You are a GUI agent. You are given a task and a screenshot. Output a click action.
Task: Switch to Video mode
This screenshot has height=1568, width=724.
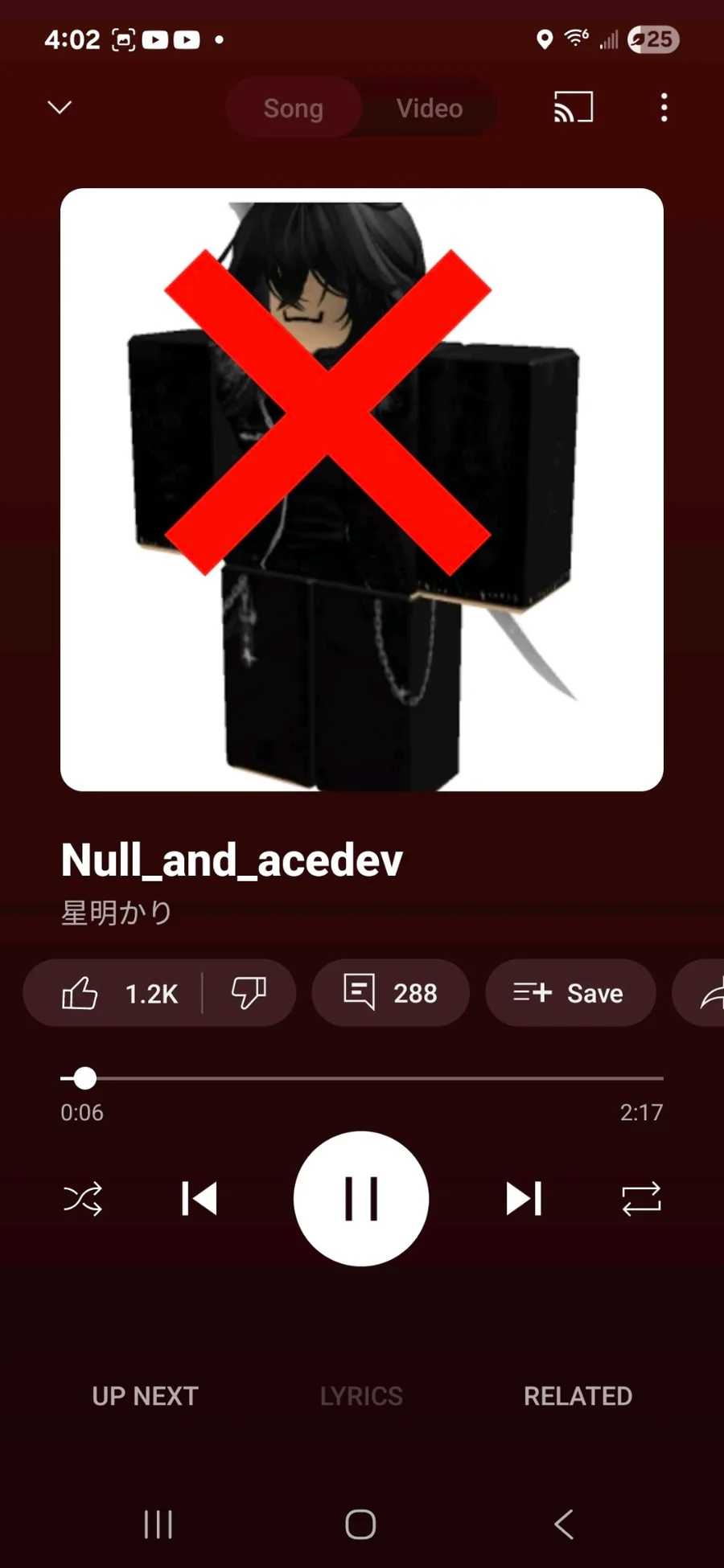click(x=430, y=108)
